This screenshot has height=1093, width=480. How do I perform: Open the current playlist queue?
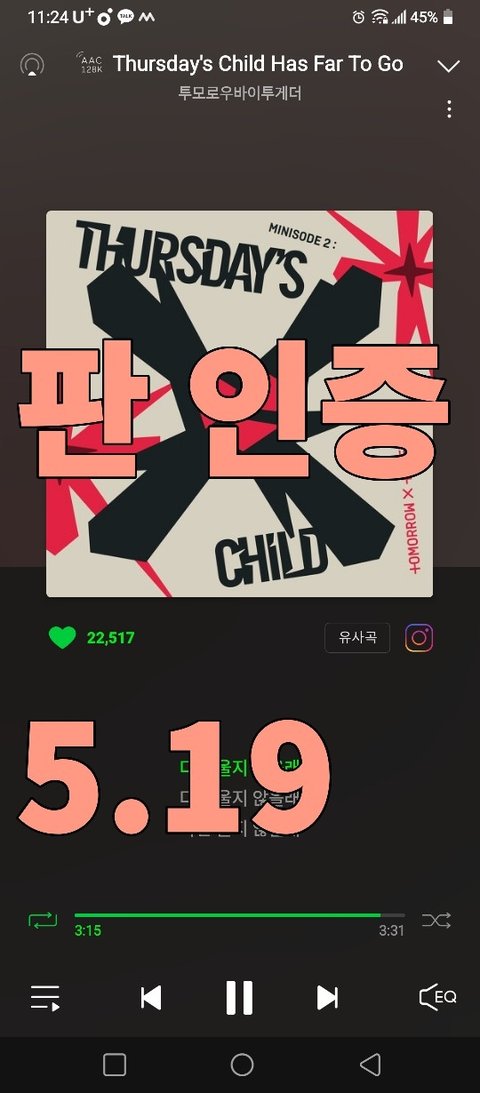coord(45,998)
